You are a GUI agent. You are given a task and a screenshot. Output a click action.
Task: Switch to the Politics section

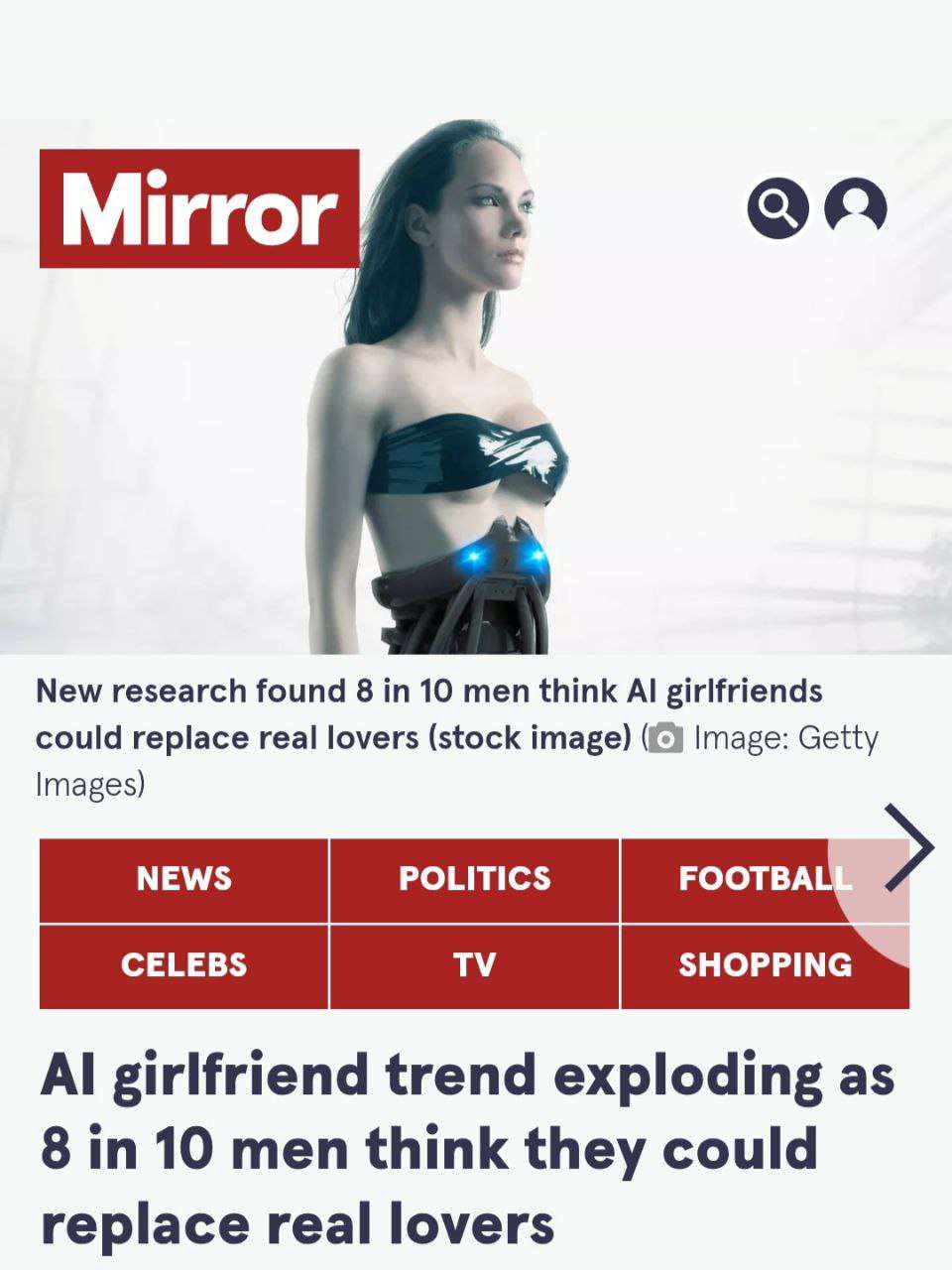(474, 879)
